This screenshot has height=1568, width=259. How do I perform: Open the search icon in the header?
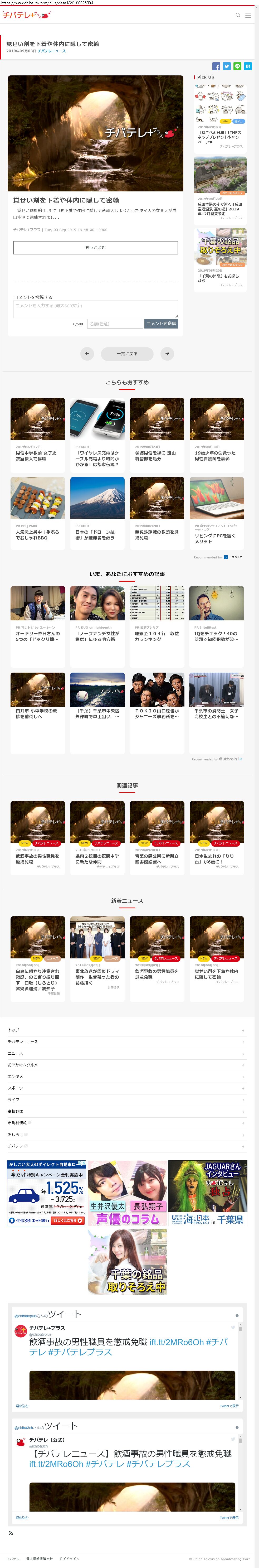[238, 15]
